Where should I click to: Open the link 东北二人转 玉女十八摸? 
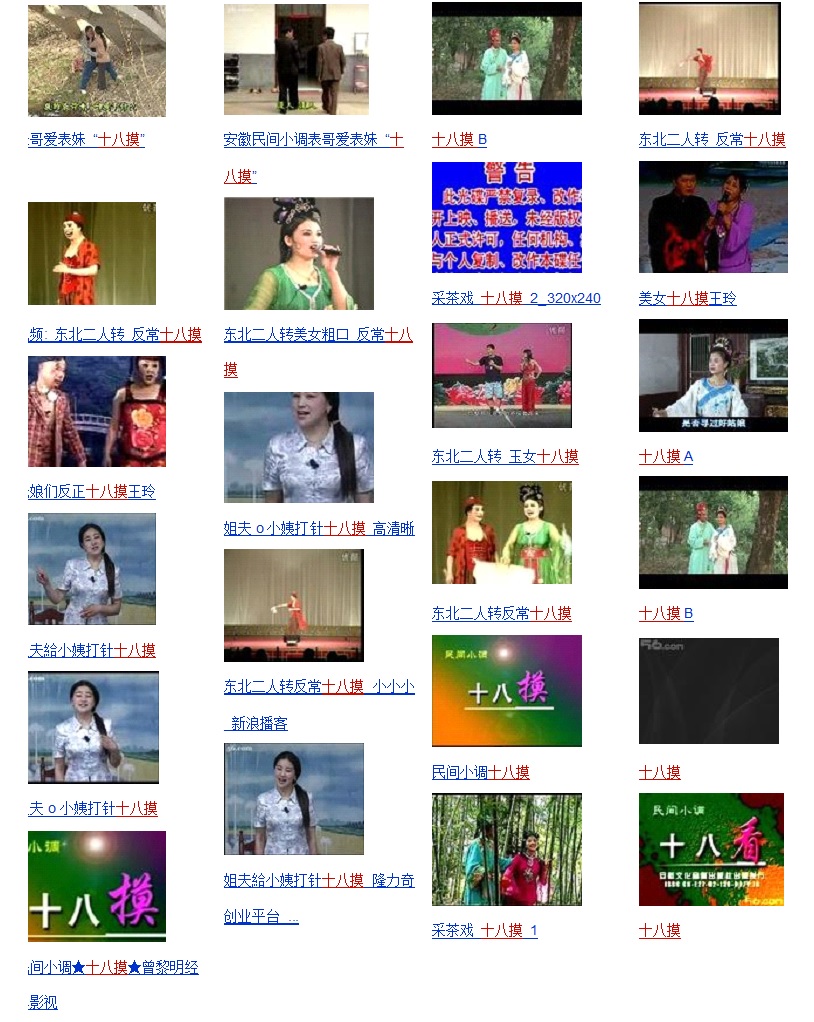click(x=505, y=456)
